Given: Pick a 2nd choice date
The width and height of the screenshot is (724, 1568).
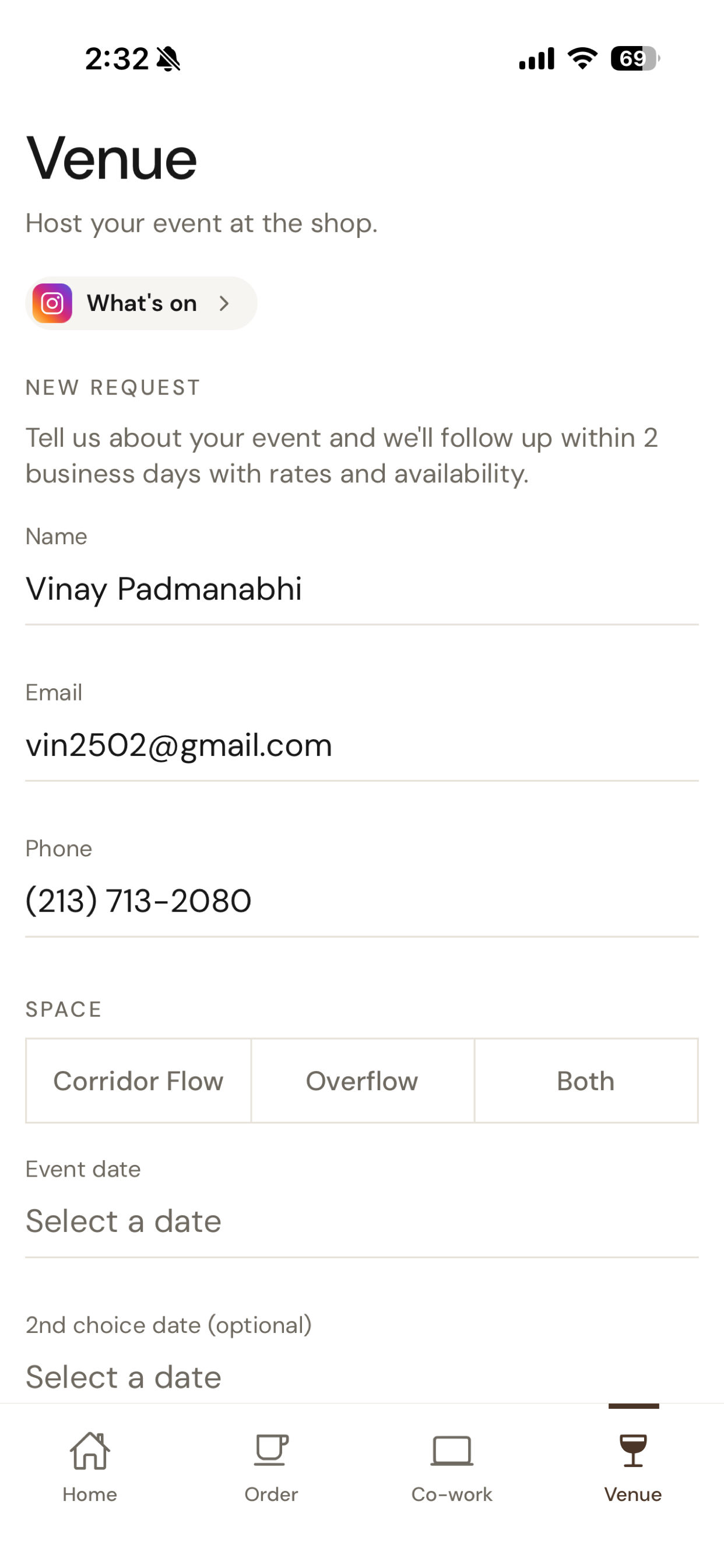Looking at the screenshot, I should click(362, 1376).
